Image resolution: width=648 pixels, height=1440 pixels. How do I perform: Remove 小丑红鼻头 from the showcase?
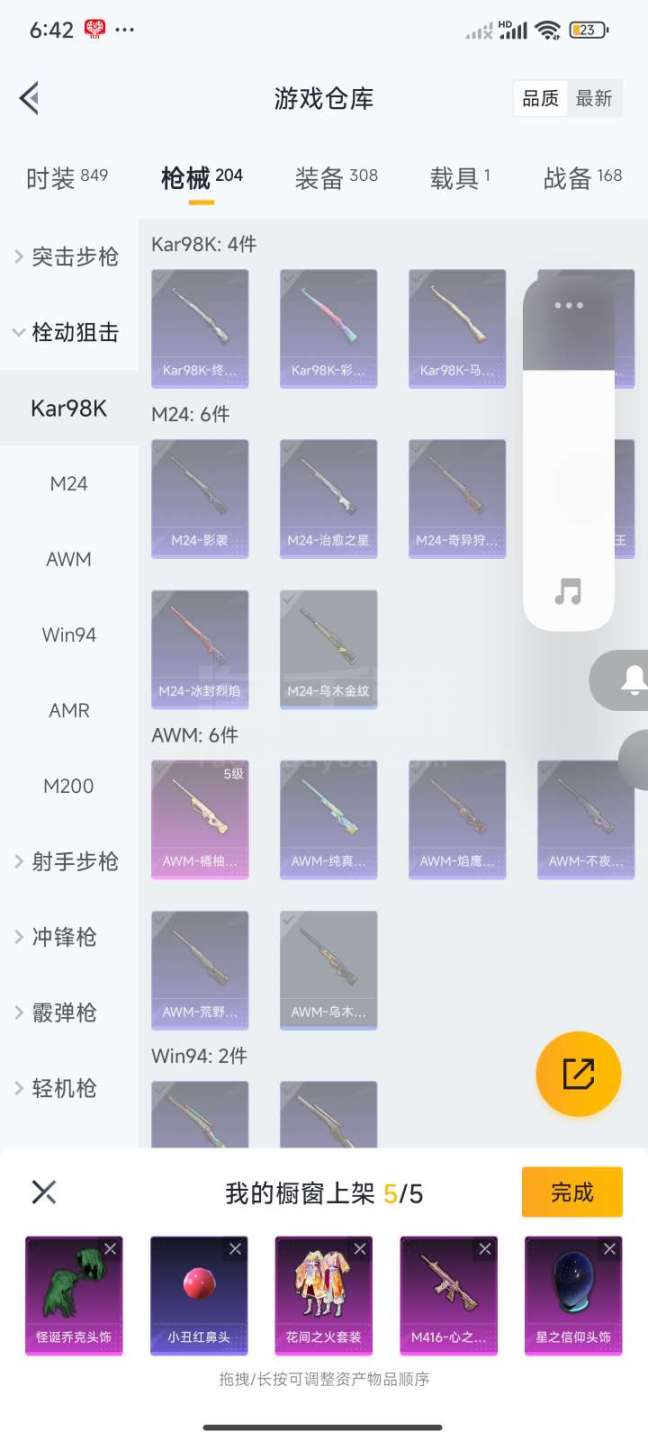tap(235, 1249)
